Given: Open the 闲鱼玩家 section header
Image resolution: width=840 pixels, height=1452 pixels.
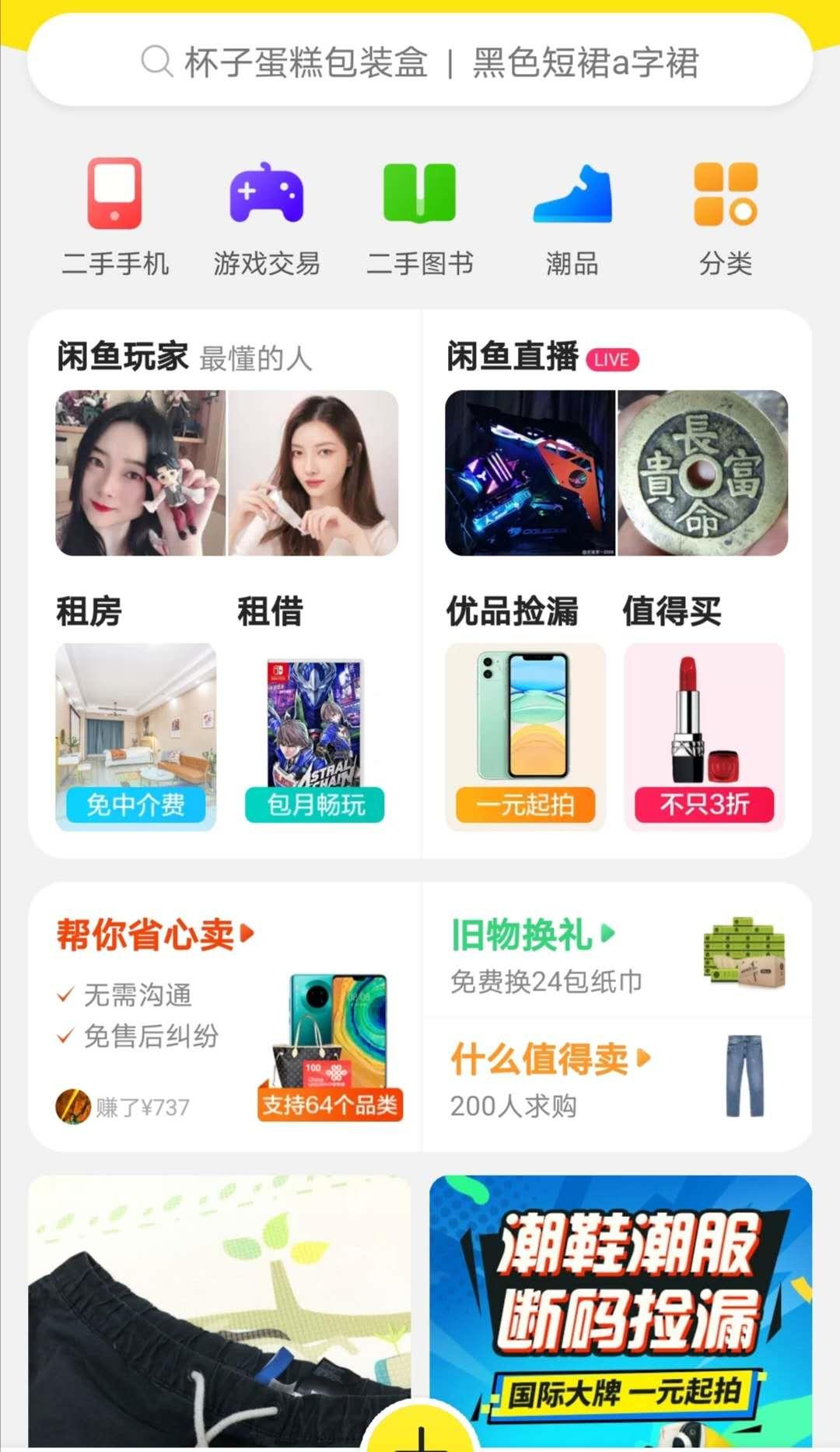Looking at the screenshot, I should pyautogui.click(x=121, y=356).
